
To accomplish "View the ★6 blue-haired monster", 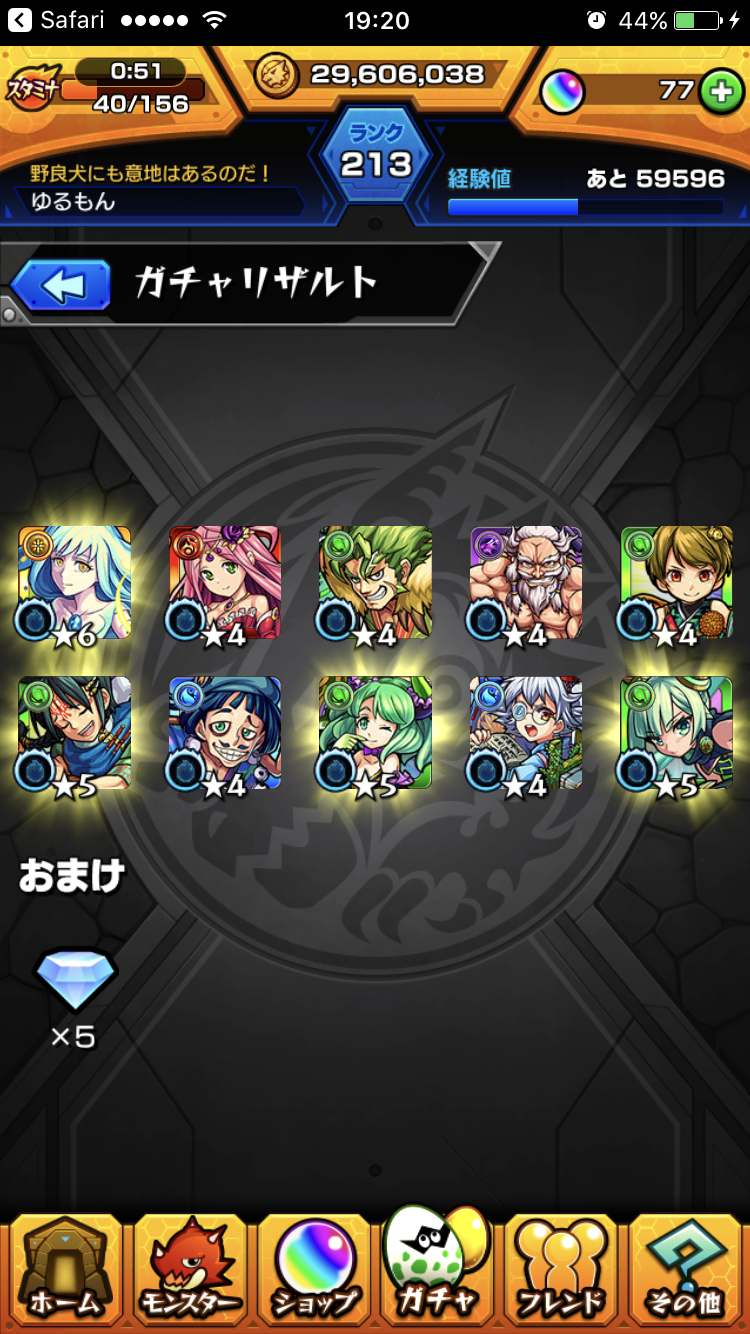I will [75, 583].
